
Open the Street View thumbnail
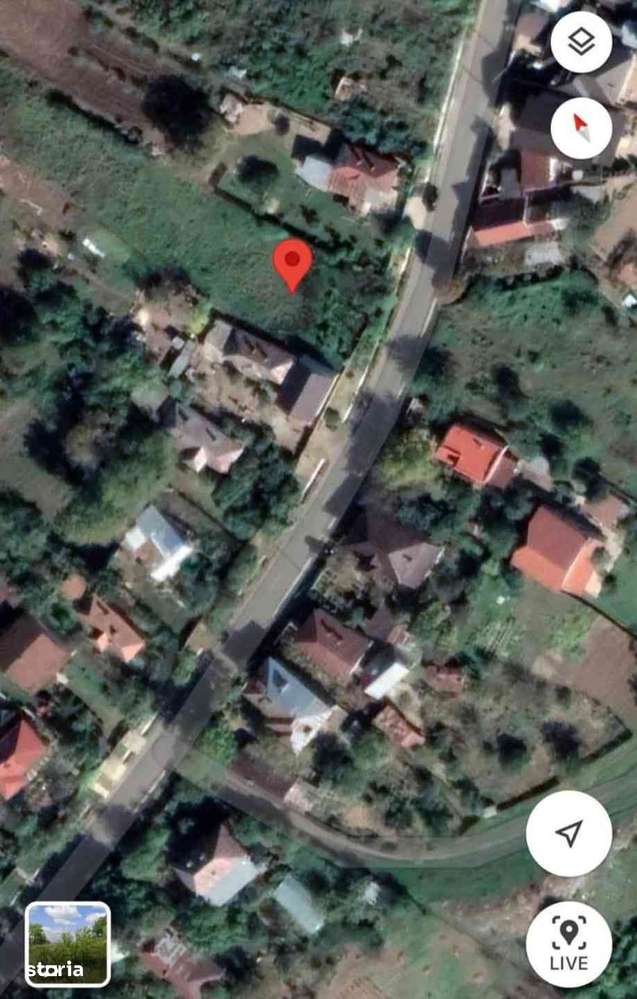pos(67,944)
